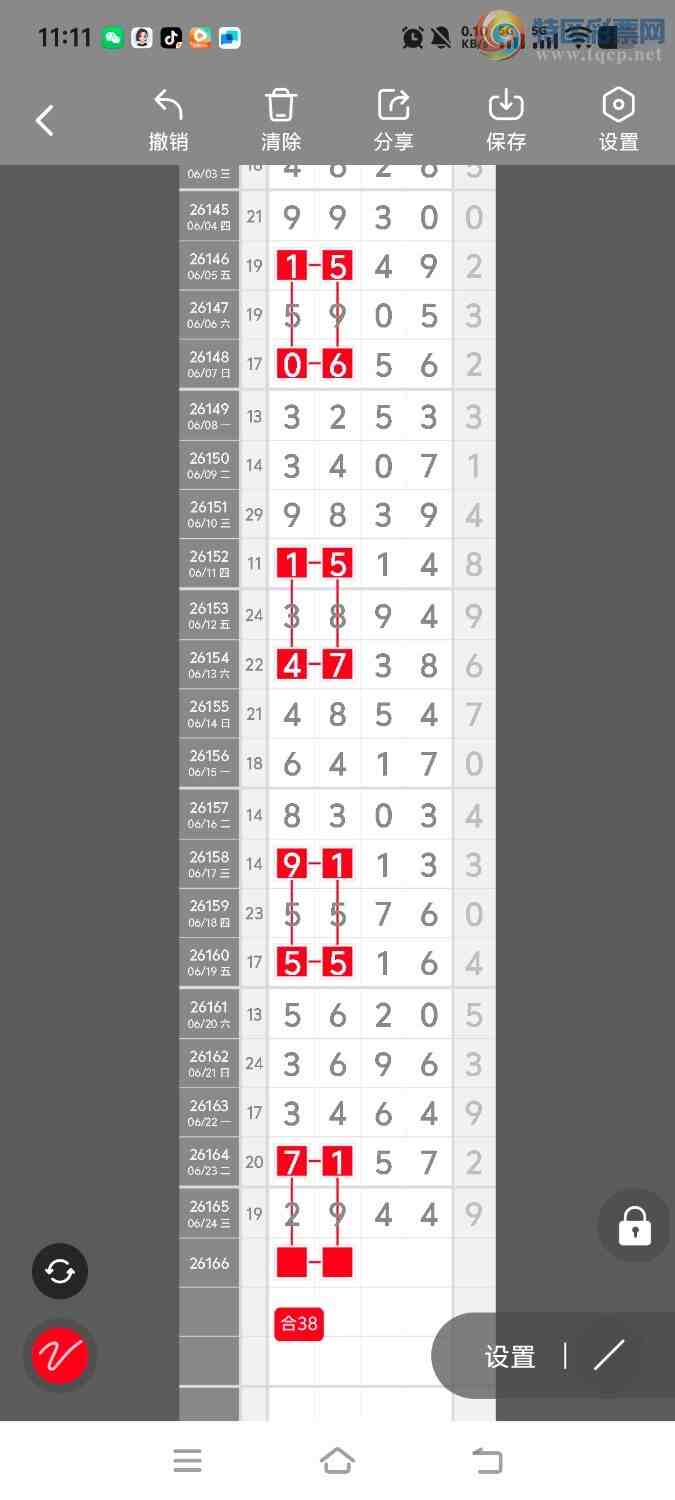Open the system recent apps menu

[x=187, y=1461]
